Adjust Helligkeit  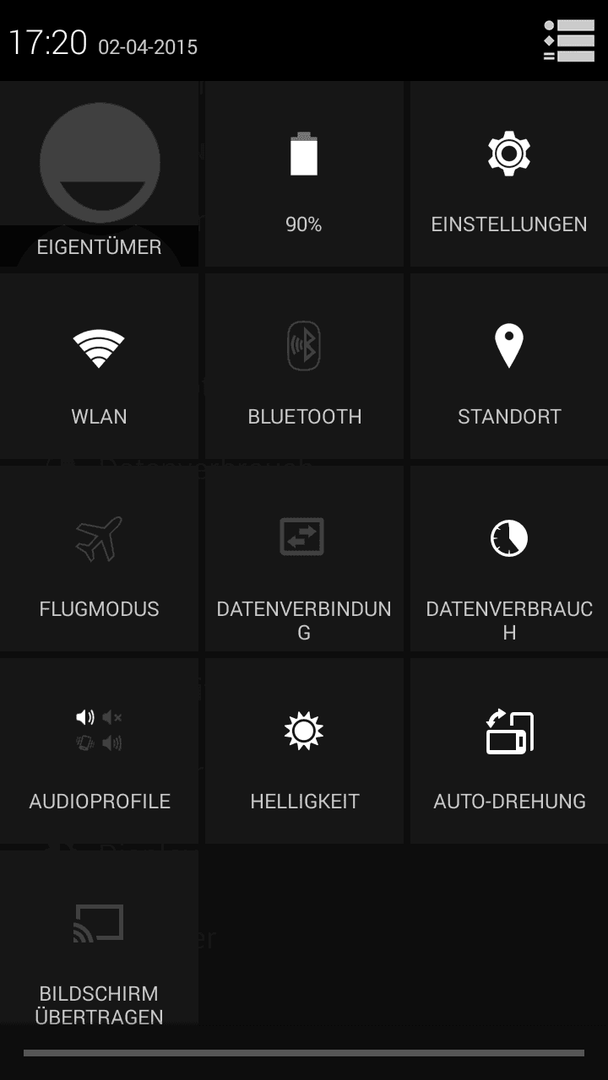click(x=304, y=751)
